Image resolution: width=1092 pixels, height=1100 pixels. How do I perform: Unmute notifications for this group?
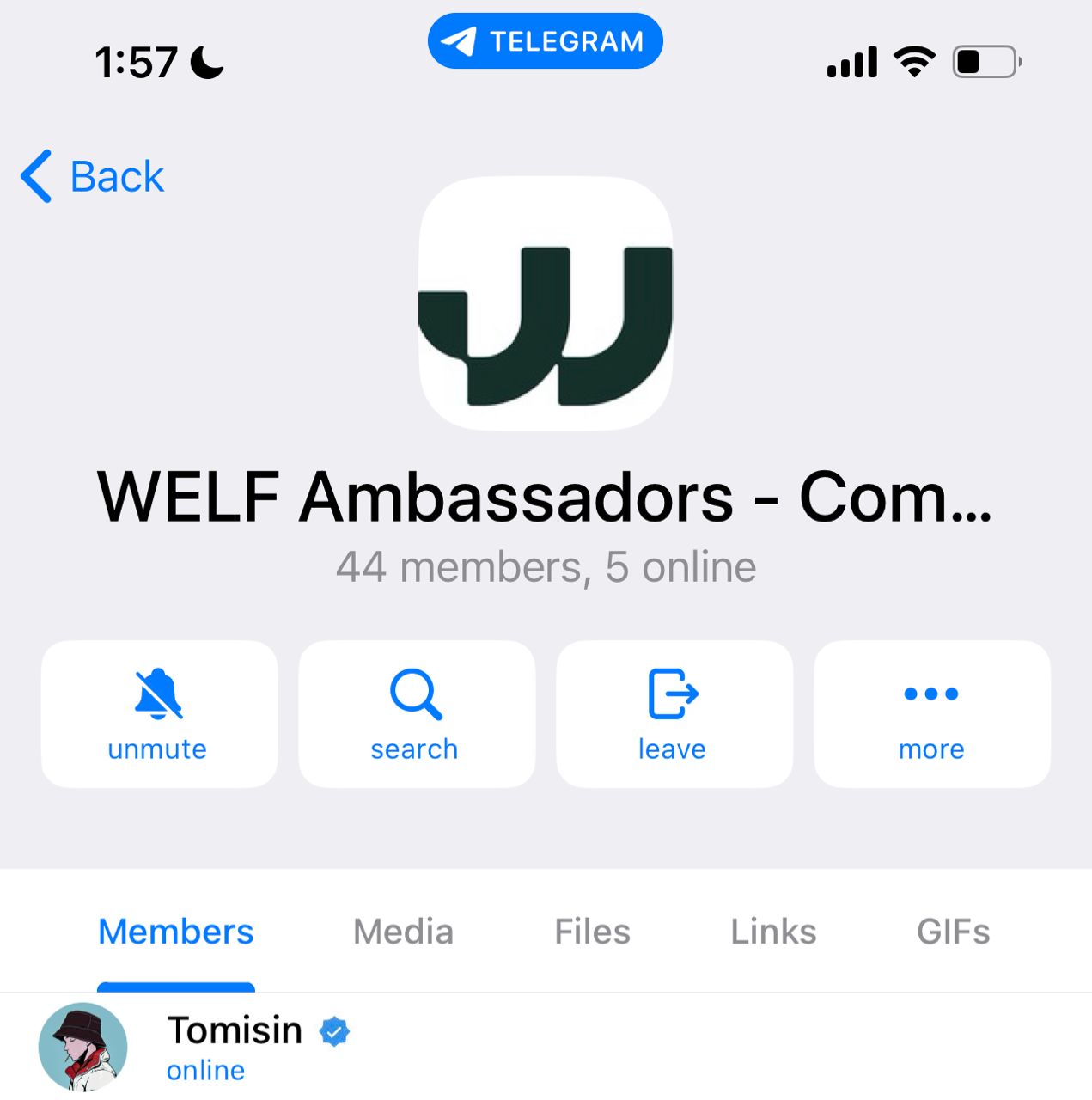coord(159,714)
